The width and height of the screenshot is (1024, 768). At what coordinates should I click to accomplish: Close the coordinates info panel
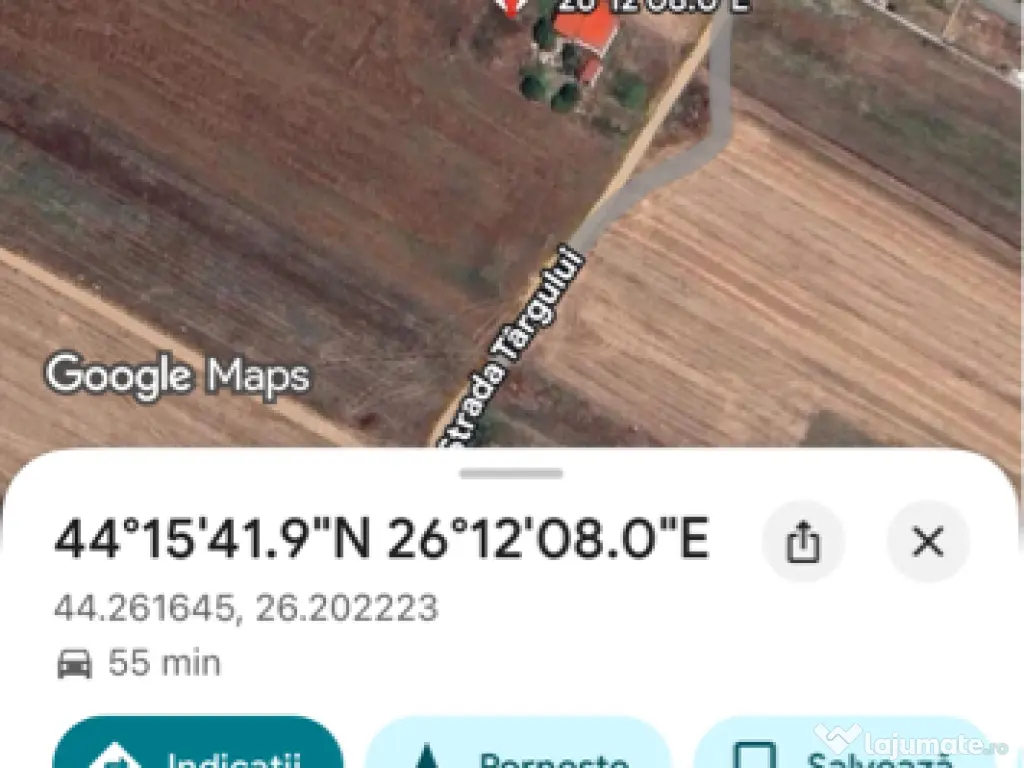928,542
